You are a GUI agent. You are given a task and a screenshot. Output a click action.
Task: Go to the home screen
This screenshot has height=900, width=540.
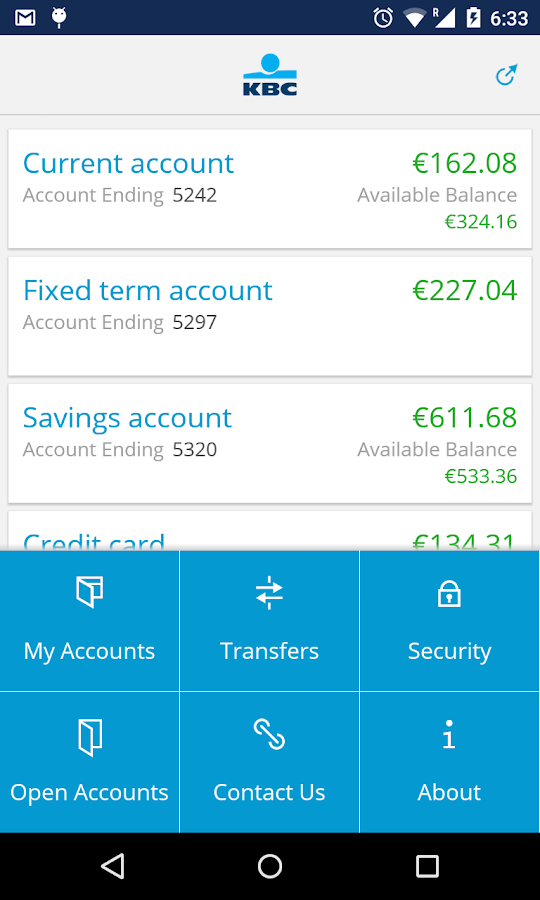[270, 866]
